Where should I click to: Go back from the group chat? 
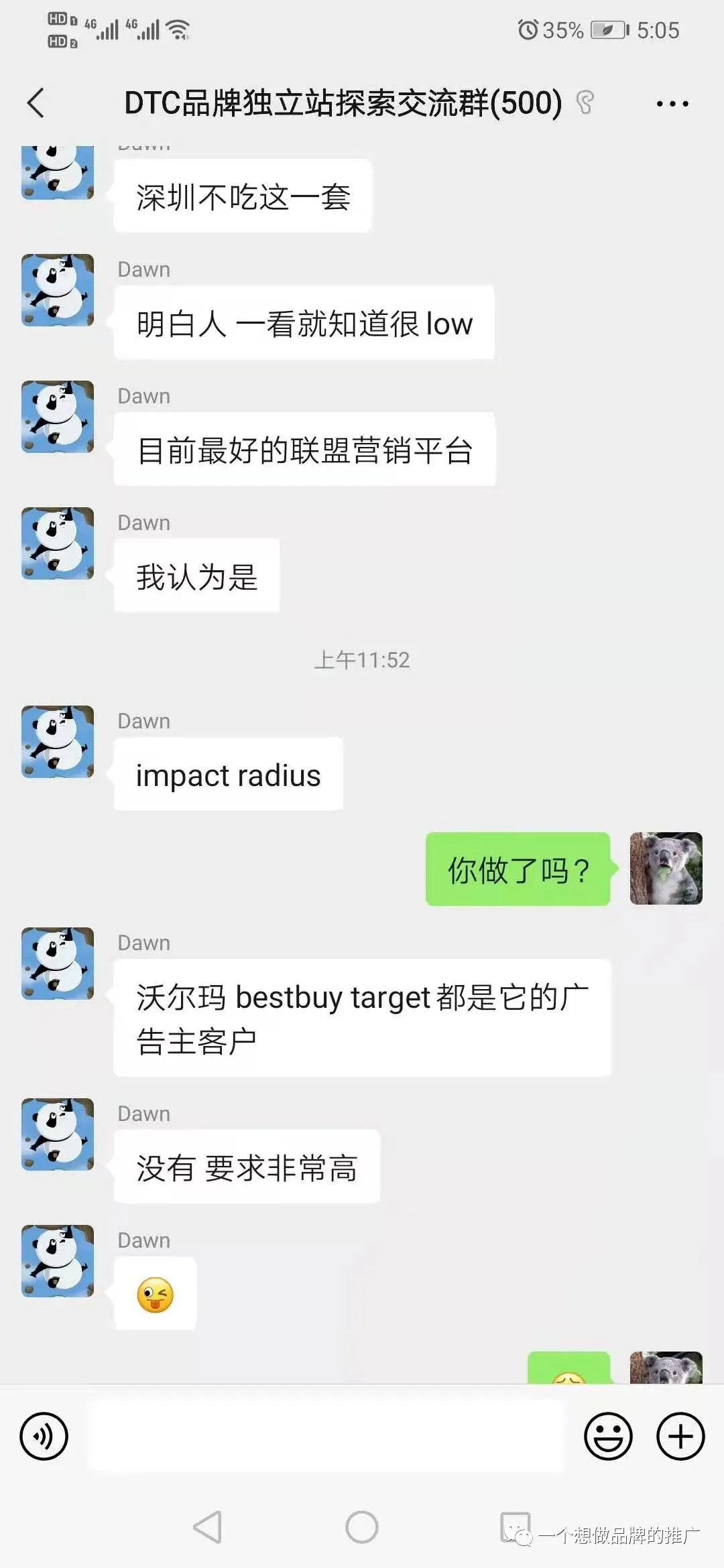[x=36, y=103]
